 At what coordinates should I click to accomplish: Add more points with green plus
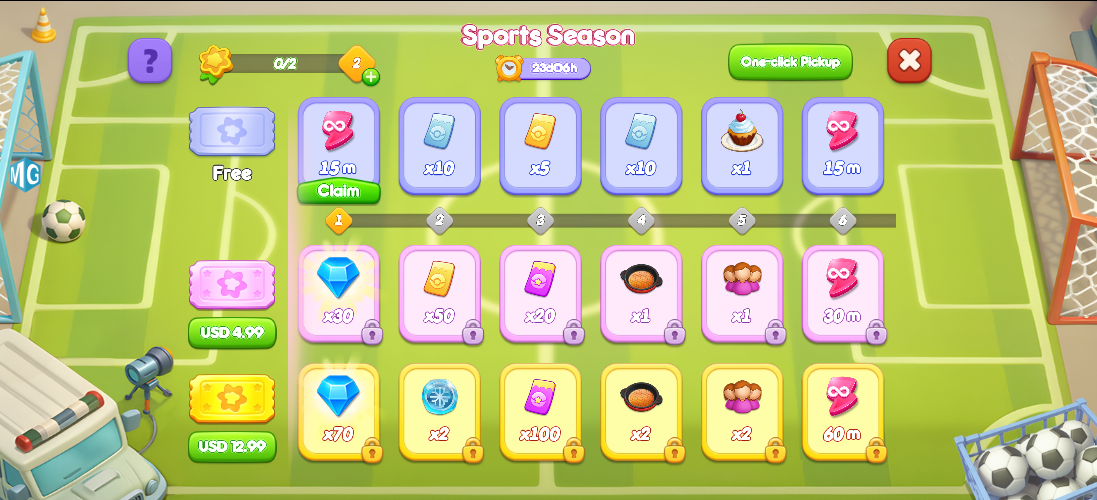pos(370,77)
